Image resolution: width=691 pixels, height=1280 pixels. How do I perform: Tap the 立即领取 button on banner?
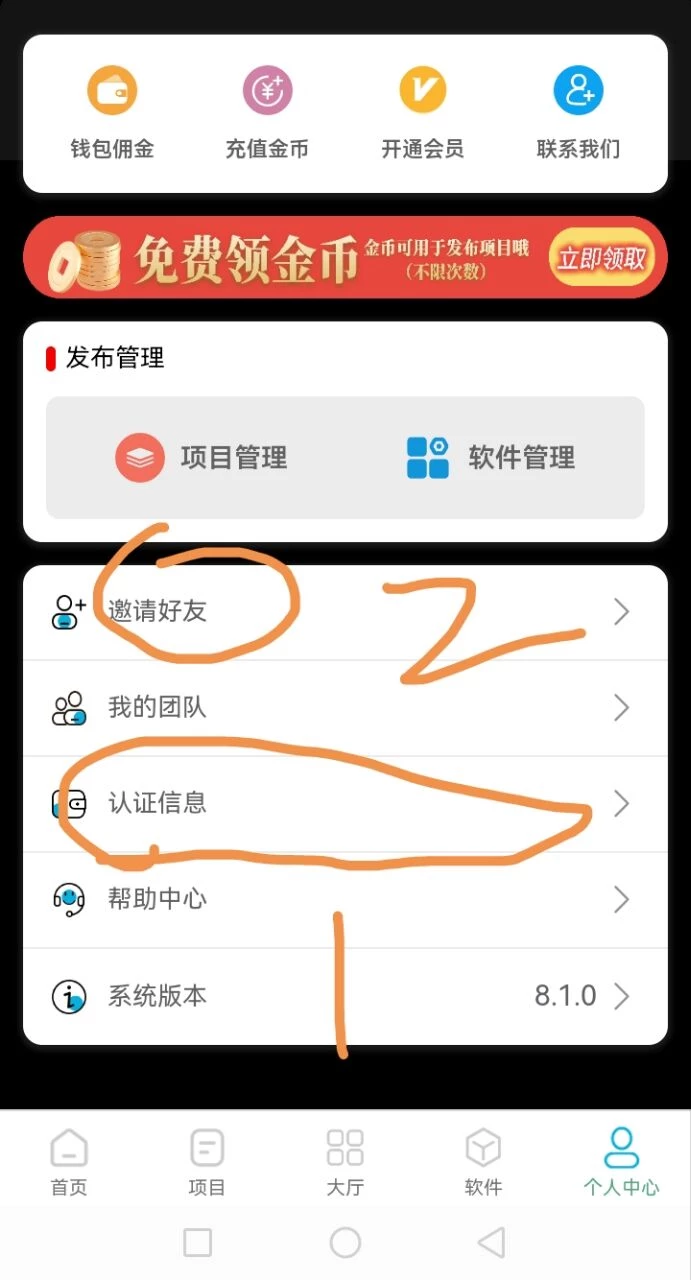601,259
